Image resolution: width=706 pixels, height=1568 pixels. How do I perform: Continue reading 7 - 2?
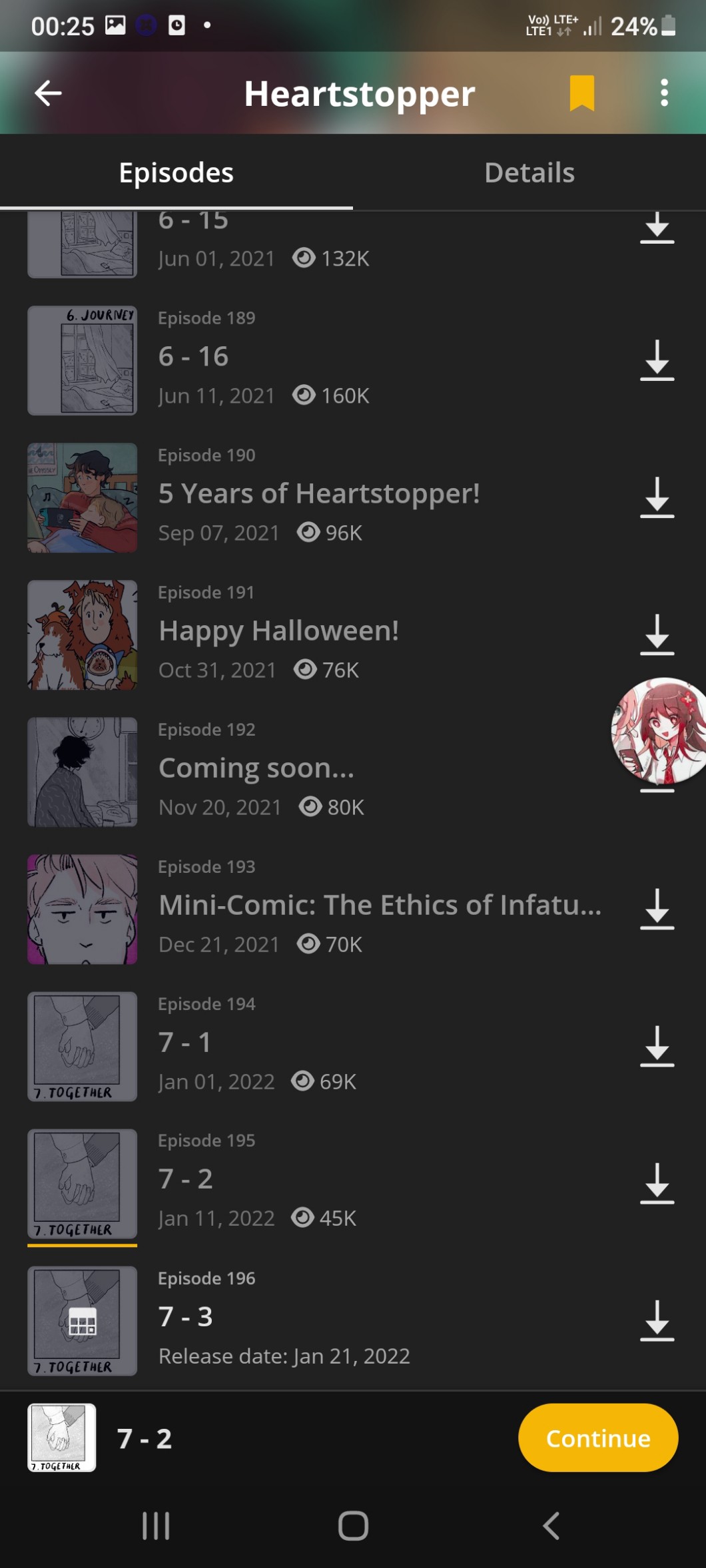click(597, 1438)
